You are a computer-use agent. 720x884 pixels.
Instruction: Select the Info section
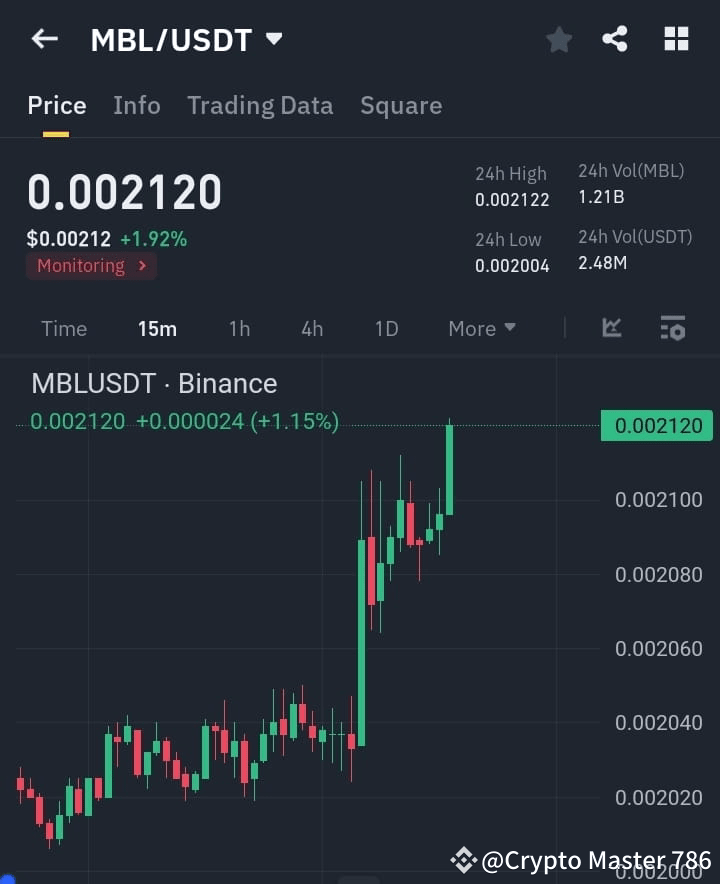(137, 105)
